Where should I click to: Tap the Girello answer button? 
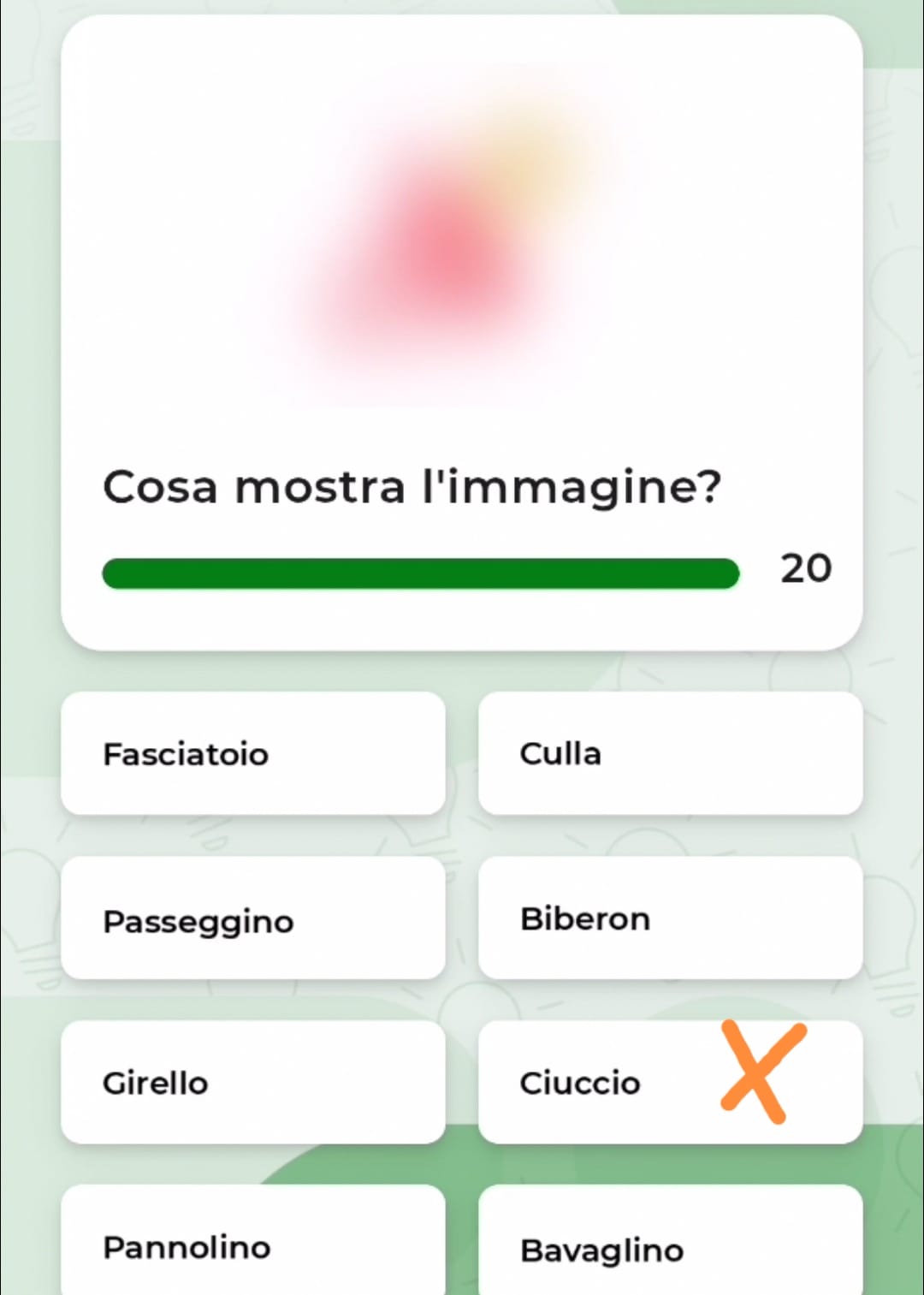click(x=252, y=1082)
